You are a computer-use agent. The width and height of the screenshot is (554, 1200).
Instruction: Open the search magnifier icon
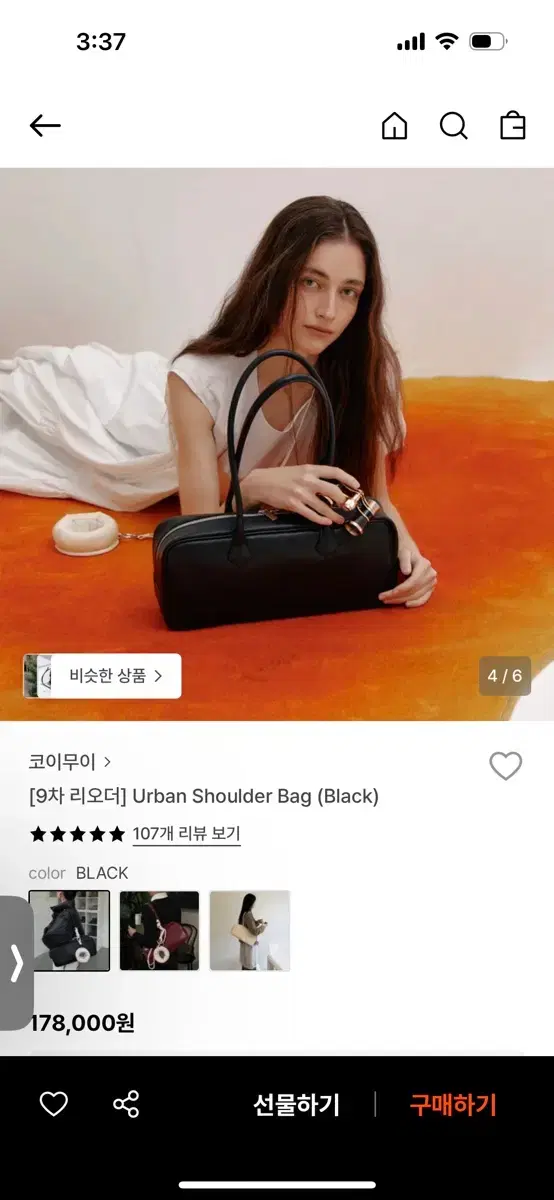click(x=454, y=126)
